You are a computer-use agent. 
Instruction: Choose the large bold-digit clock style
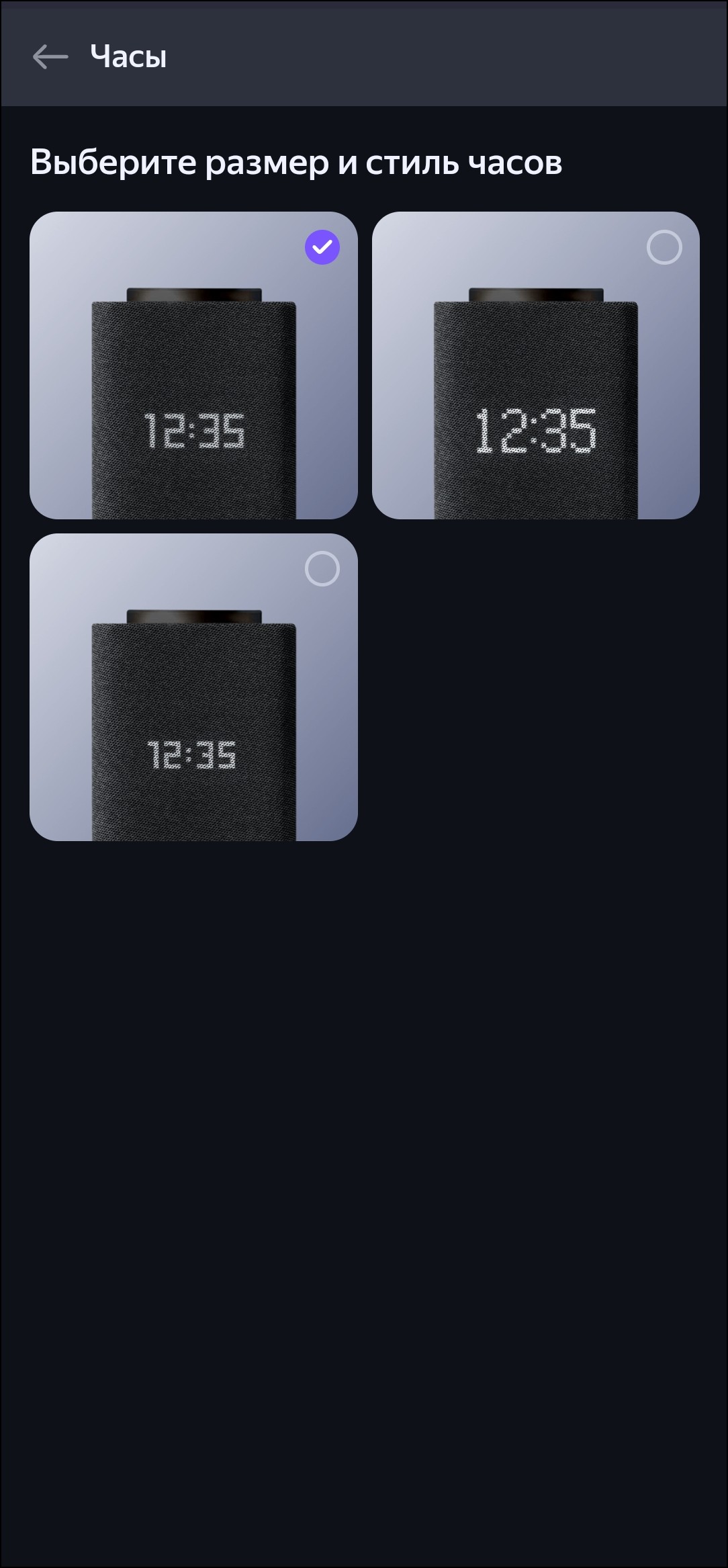click(x=535, y=365)
